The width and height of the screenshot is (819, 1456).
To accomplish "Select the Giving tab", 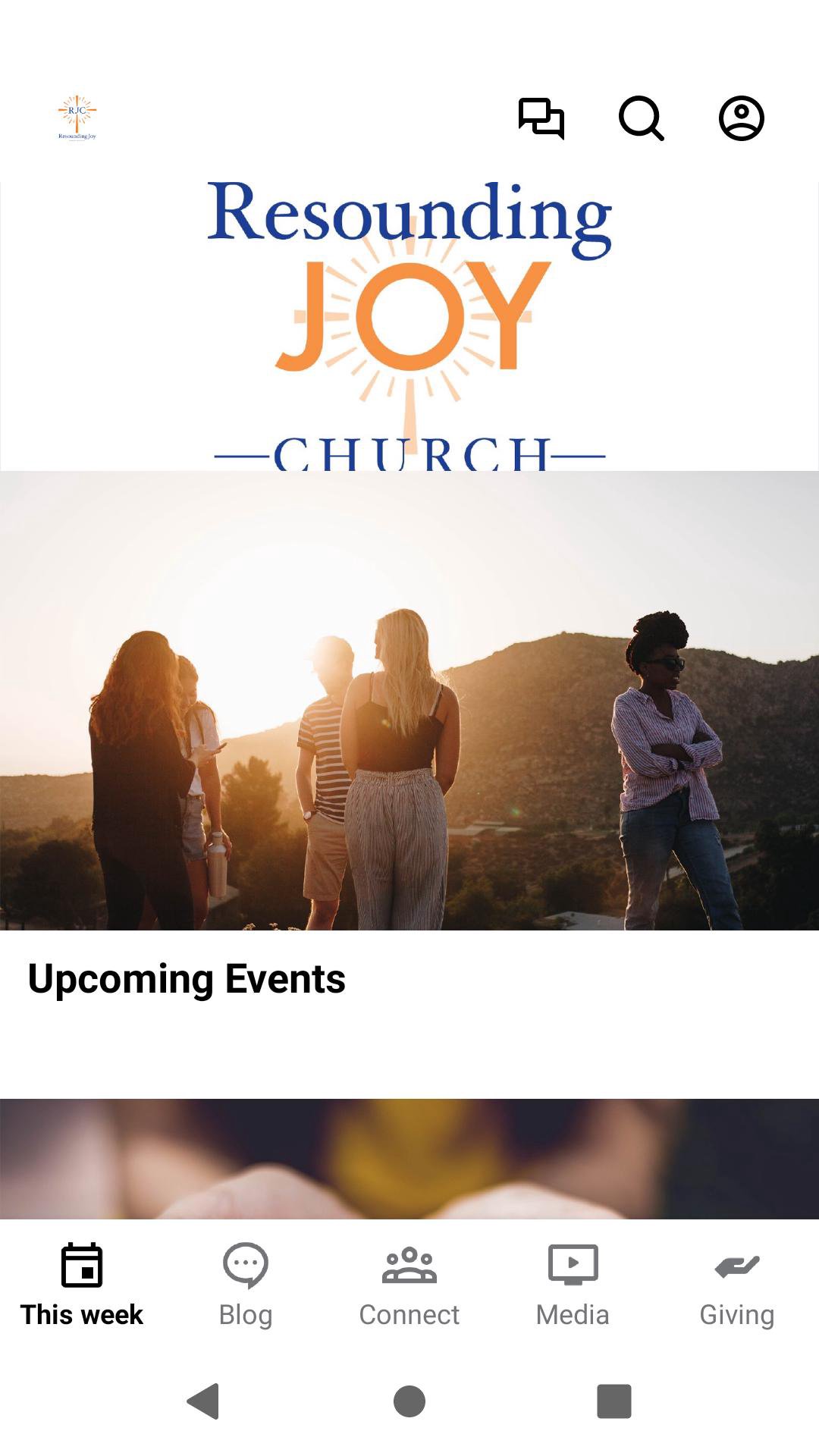I will click(x=736, y=1285).
